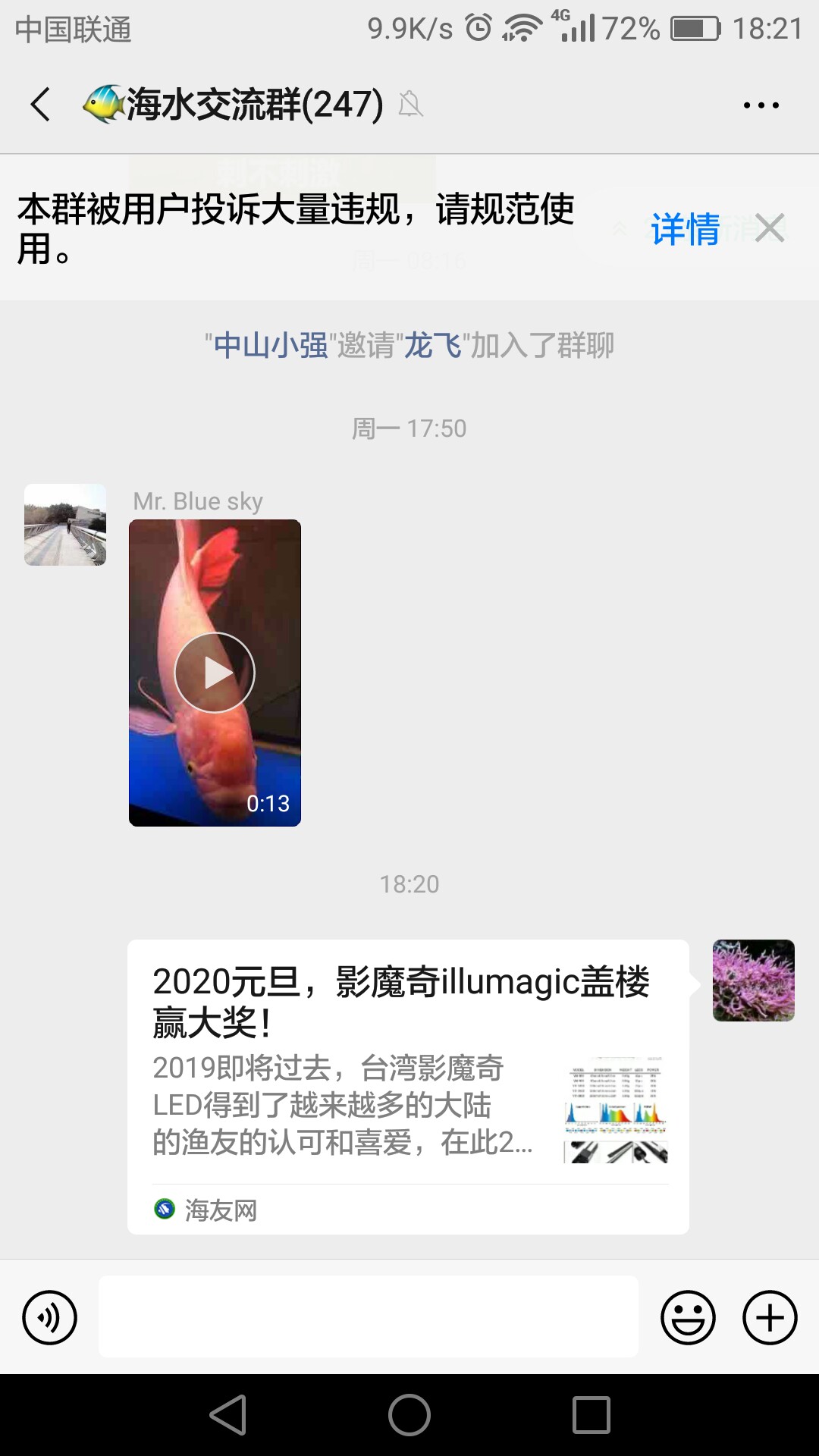Screen dimensions: 819x1456
Task: View 龙飞's profile from invite notice
Action: 432,346
